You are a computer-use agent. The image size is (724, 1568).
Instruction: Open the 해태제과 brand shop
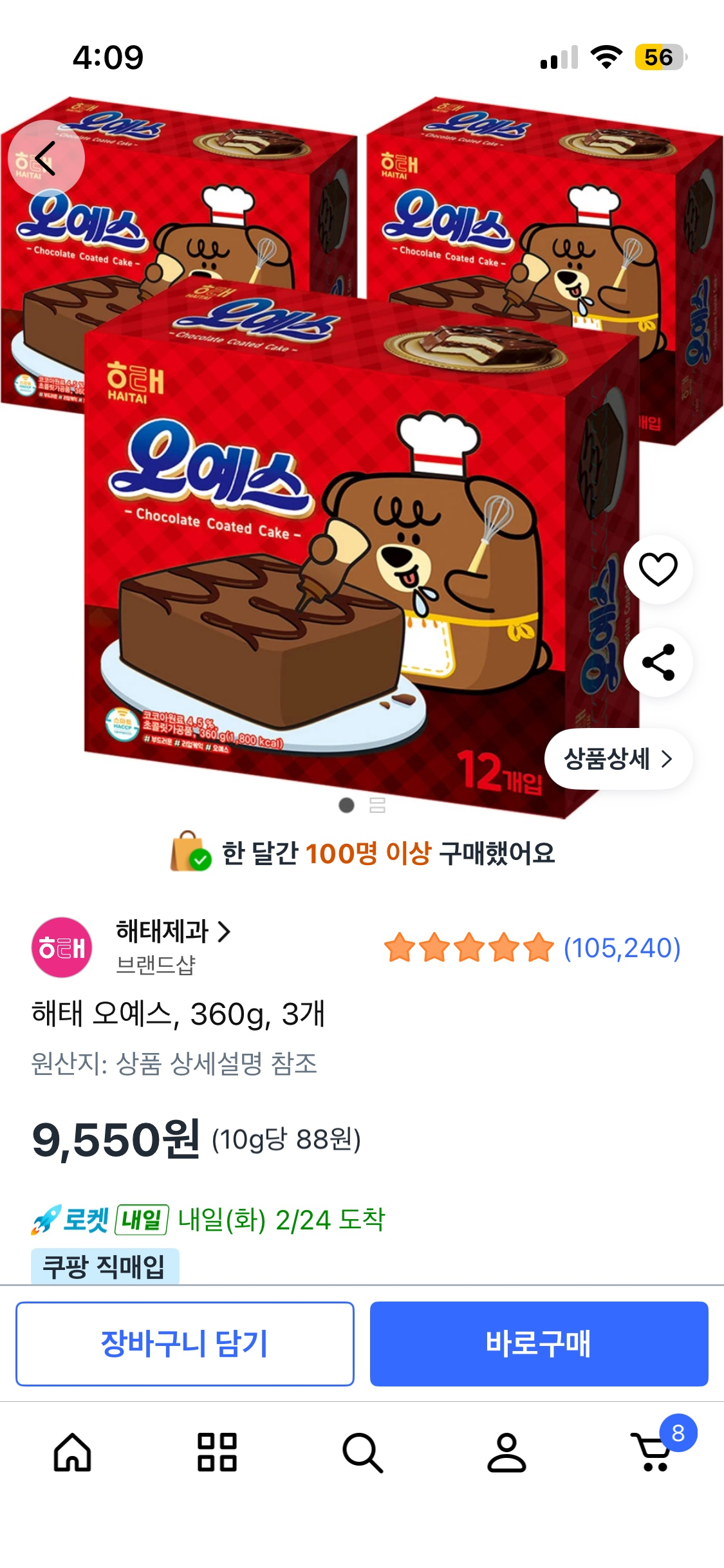(x=172, y=932)
